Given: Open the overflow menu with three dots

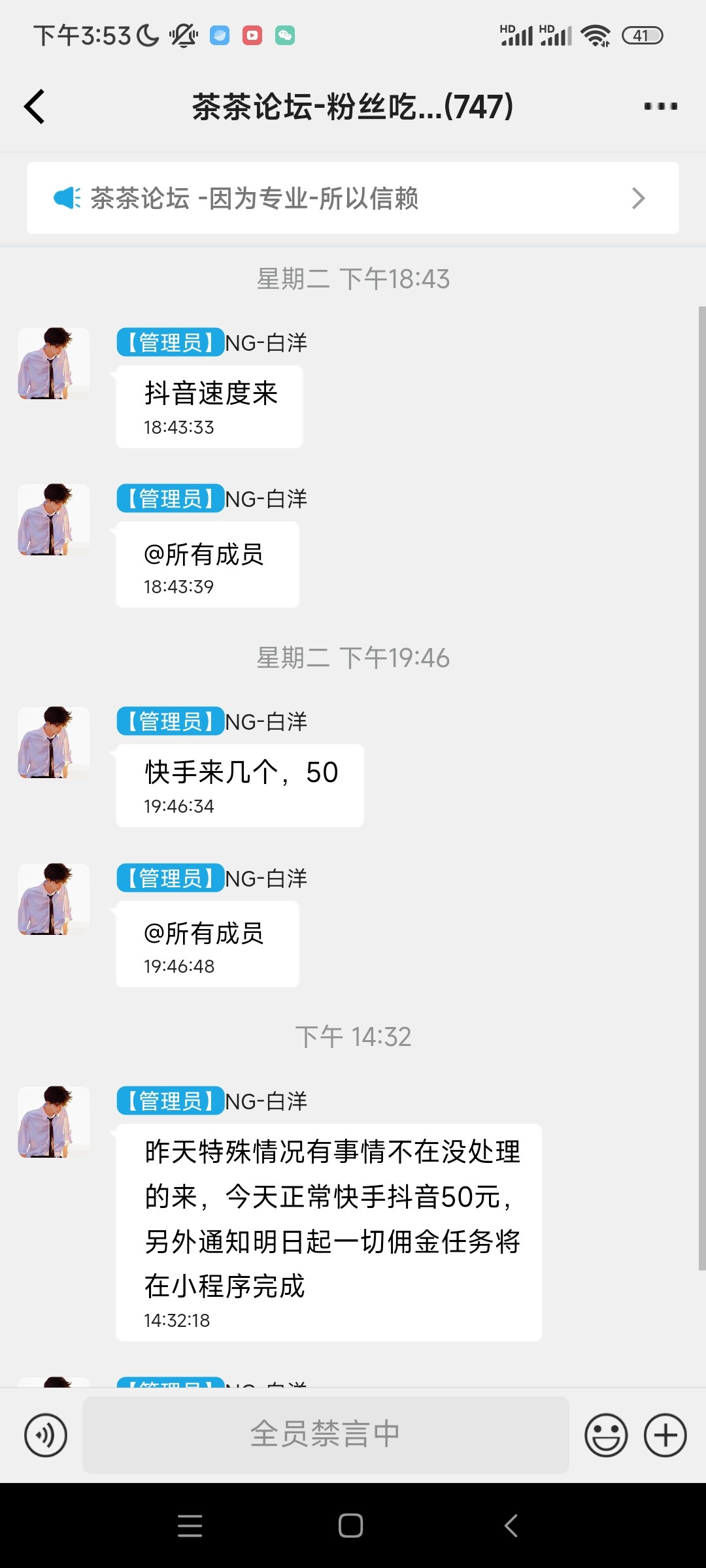Looking at the screenshot, I should coord(660,106).
